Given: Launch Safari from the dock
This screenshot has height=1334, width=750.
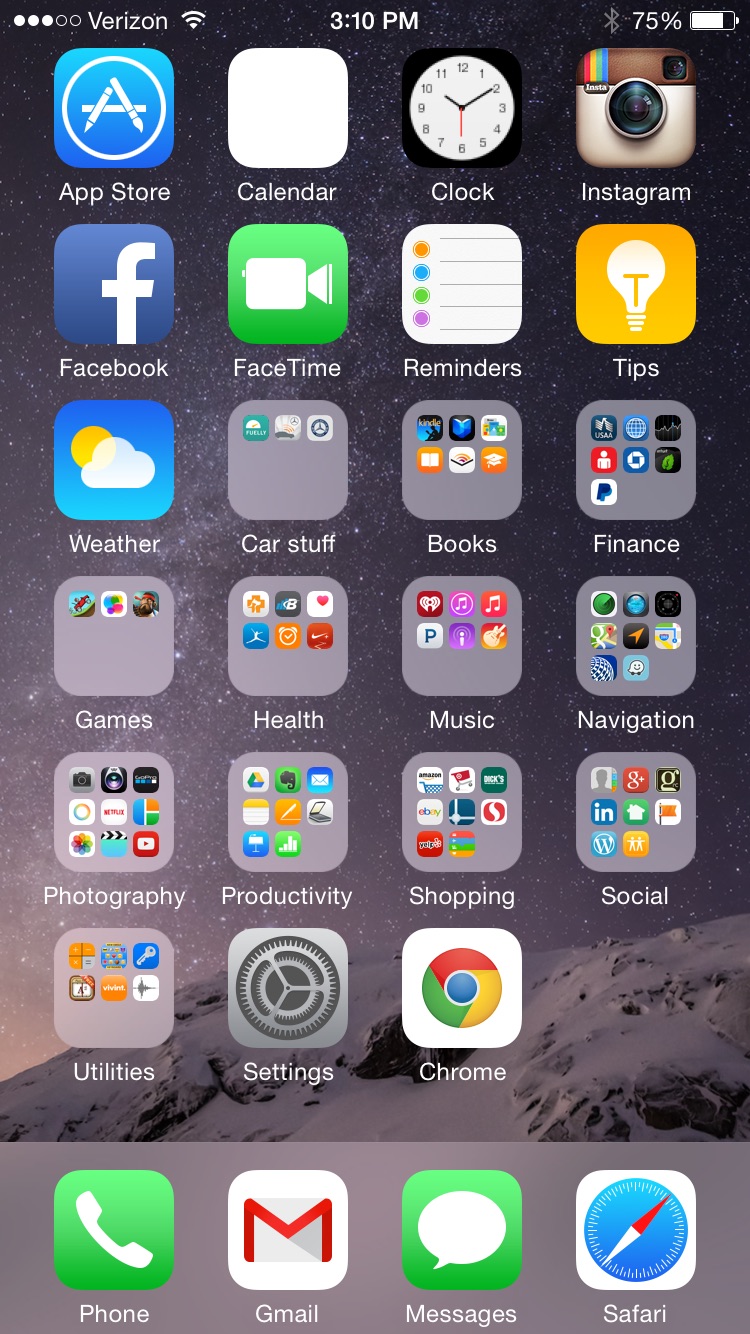Looking at the screenshot, I should pyautogui.click(x=636, y=1230).
